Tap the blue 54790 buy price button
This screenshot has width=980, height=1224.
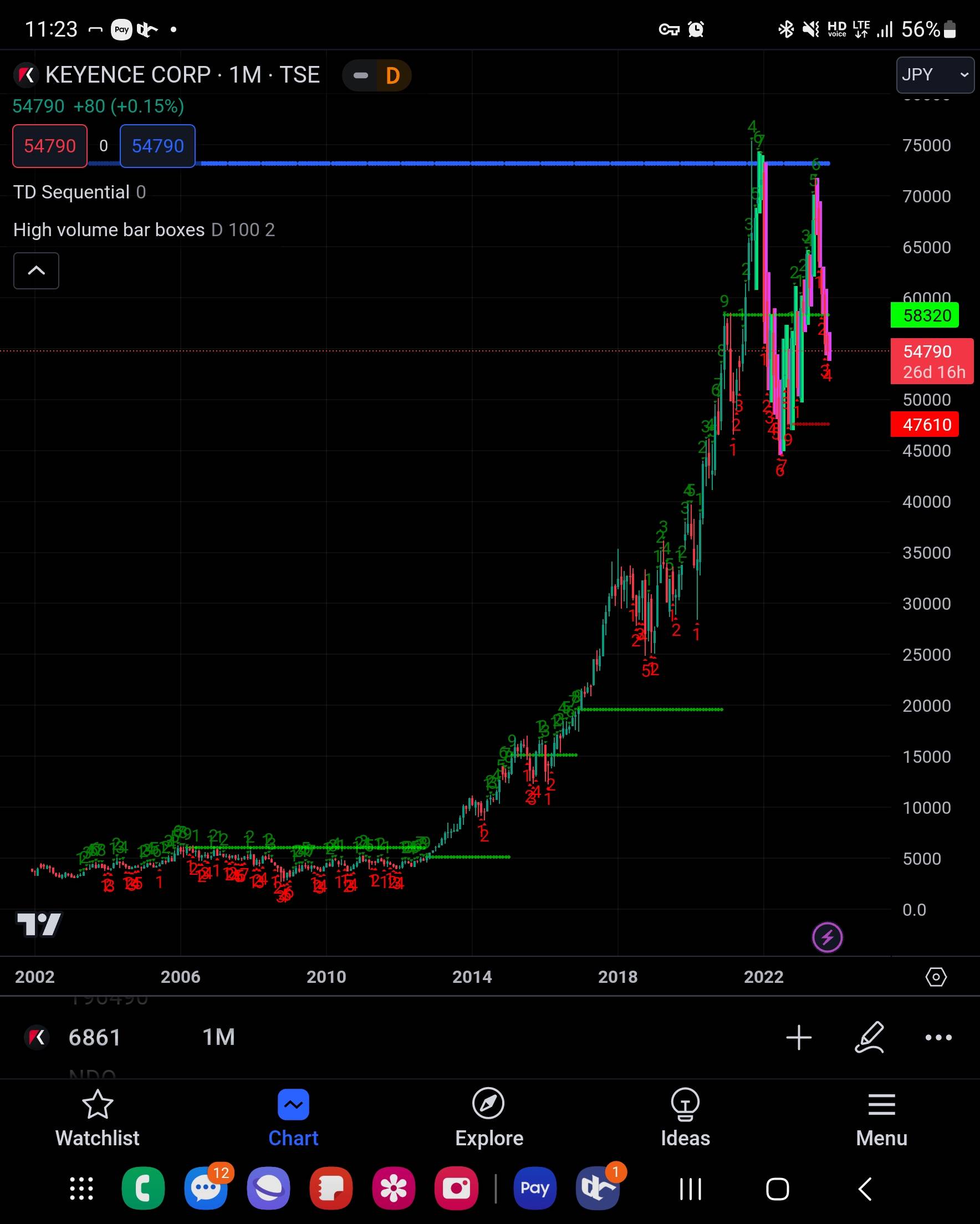(x=157, y=146)
